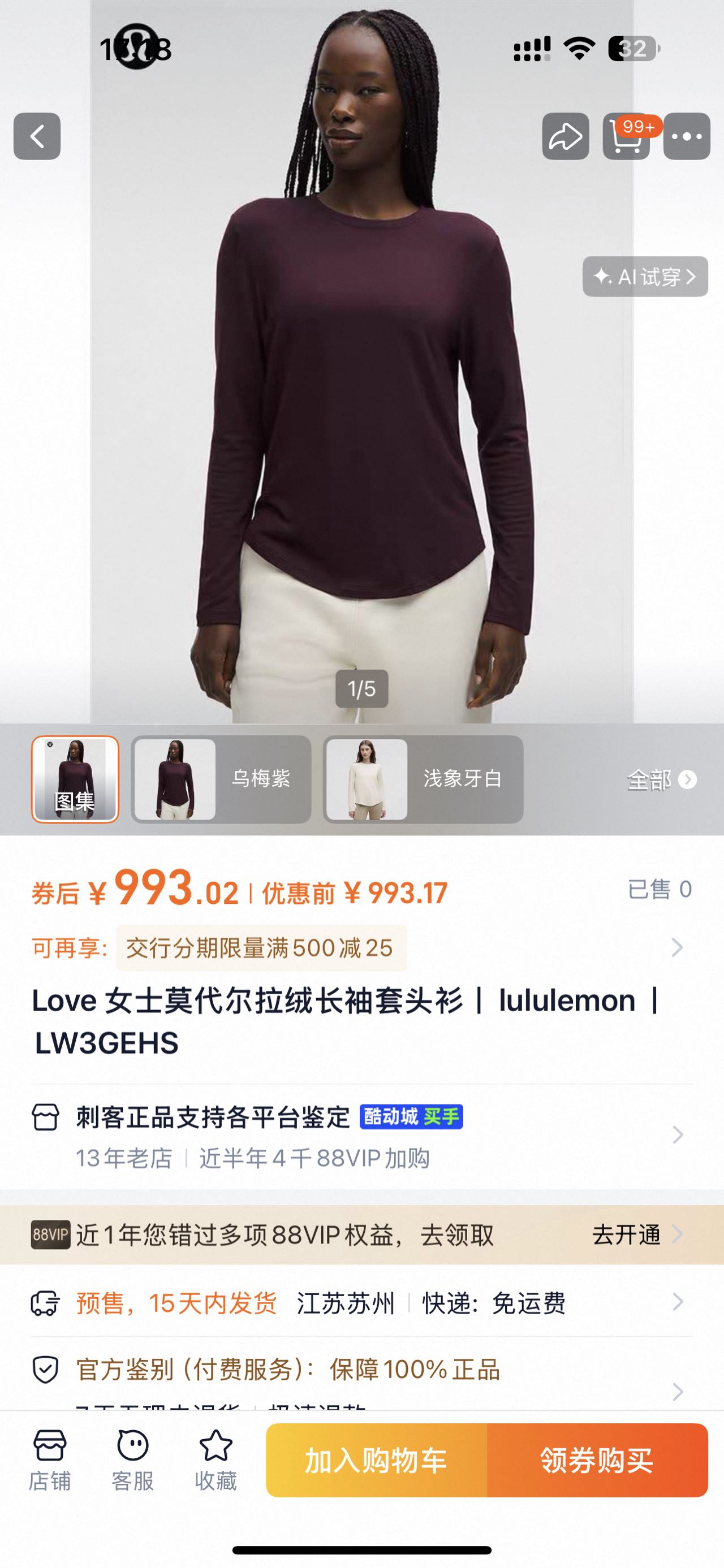
Task: Open the 预售 shipping details row
Action: point(361,1302)
